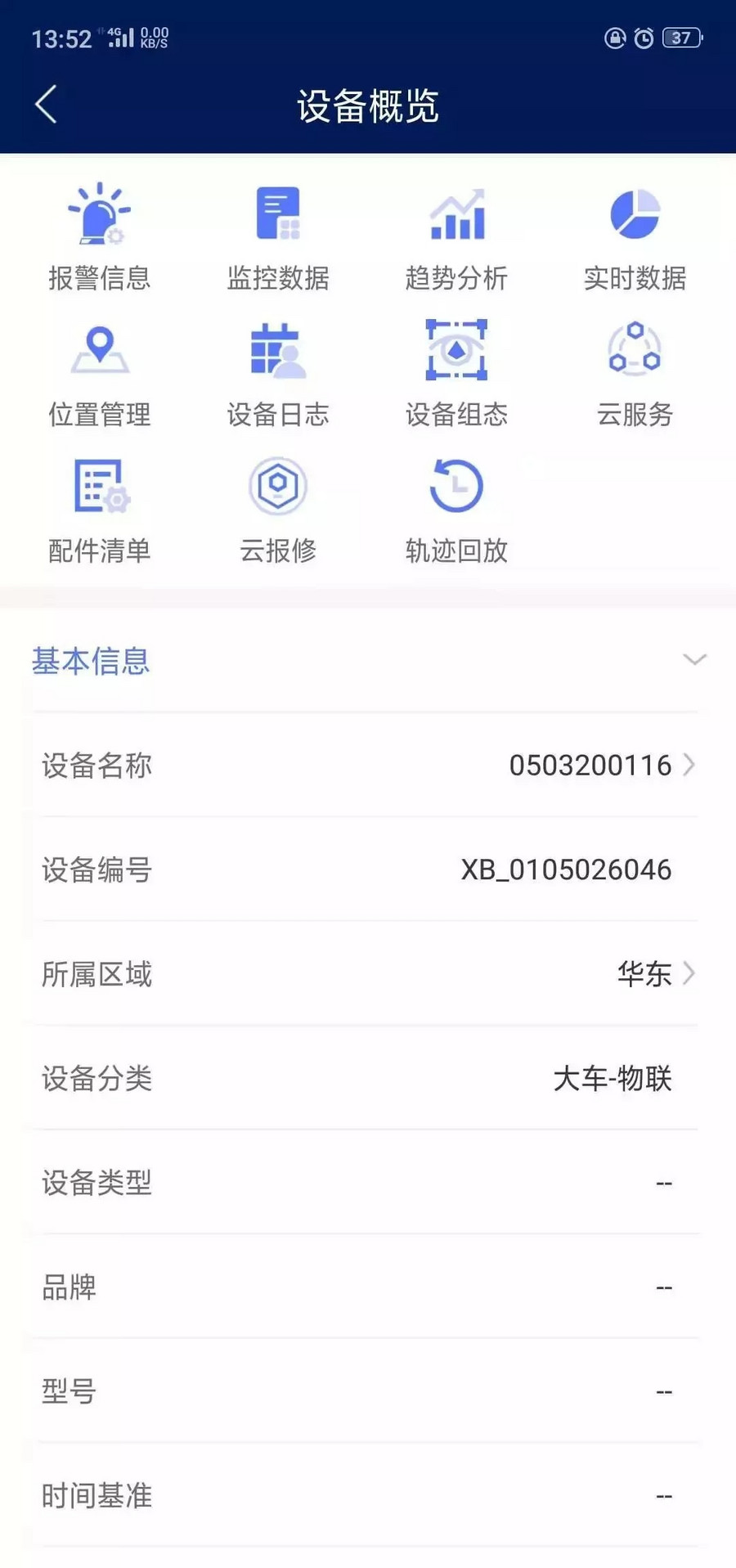
Task: Open 趋势分析 trend analysis
Action: 456,237
